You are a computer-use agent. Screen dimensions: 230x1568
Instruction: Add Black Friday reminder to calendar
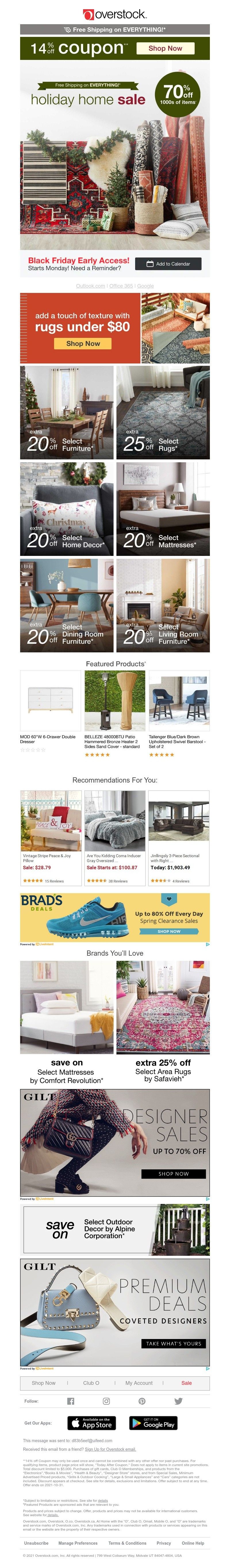(168, 264)
